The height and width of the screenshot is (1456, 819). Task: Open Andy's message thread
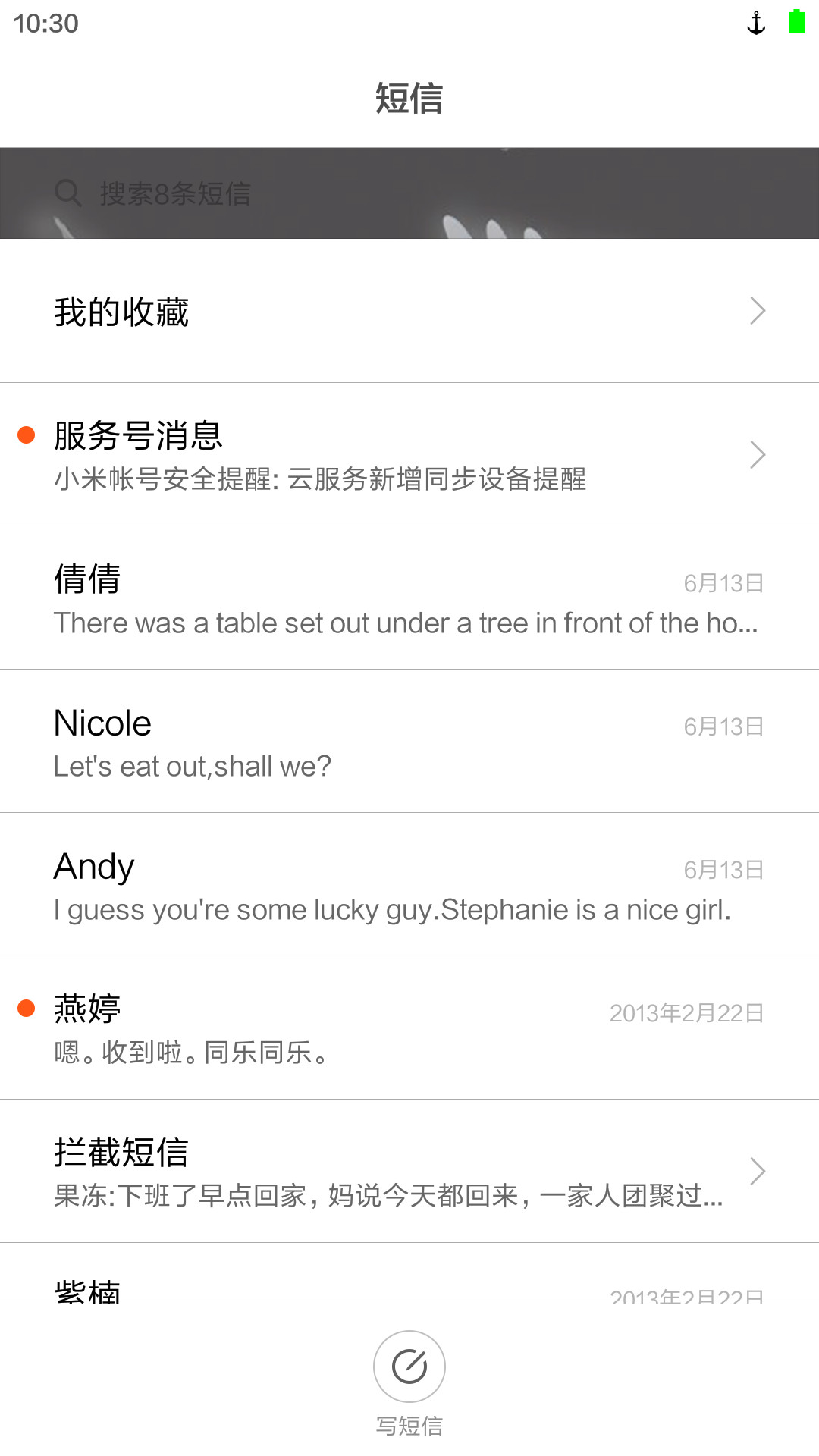(x=409, y=884)
